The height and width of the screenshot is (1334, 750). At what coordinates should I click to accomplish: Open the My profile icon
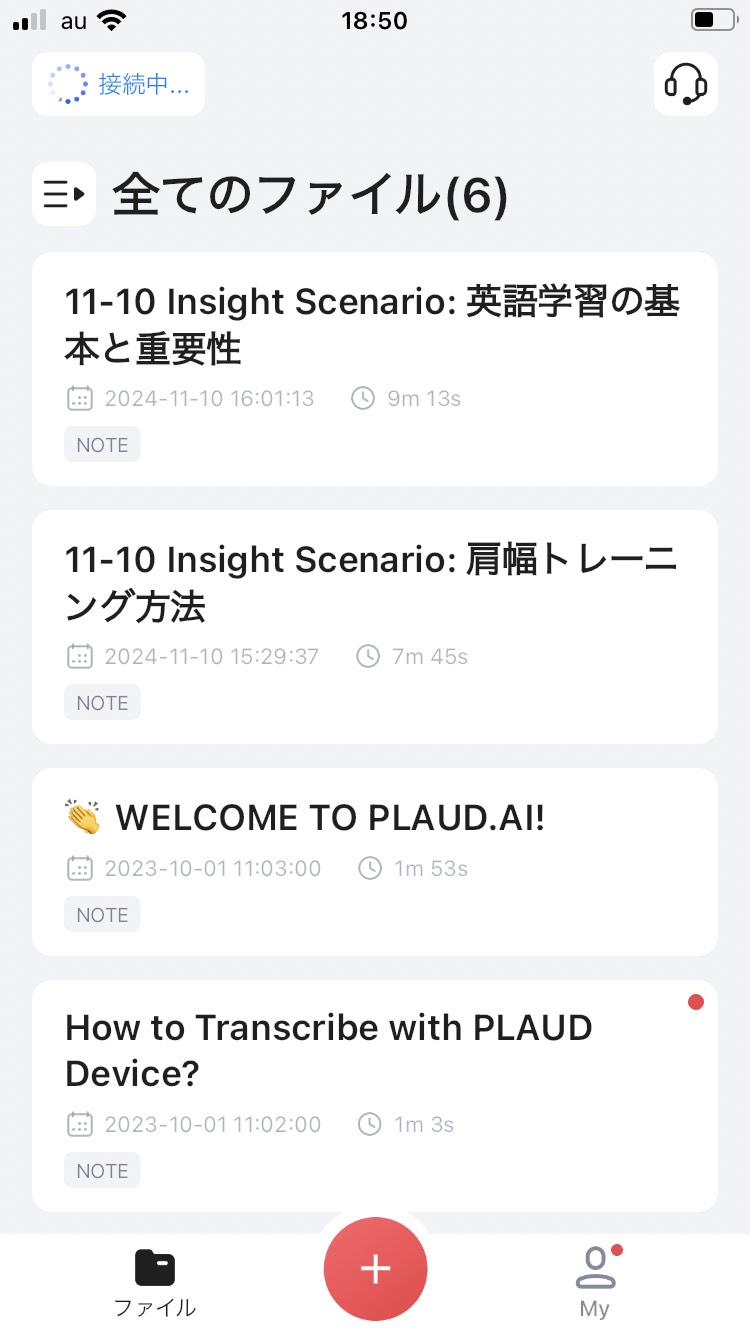point(595,1265)
